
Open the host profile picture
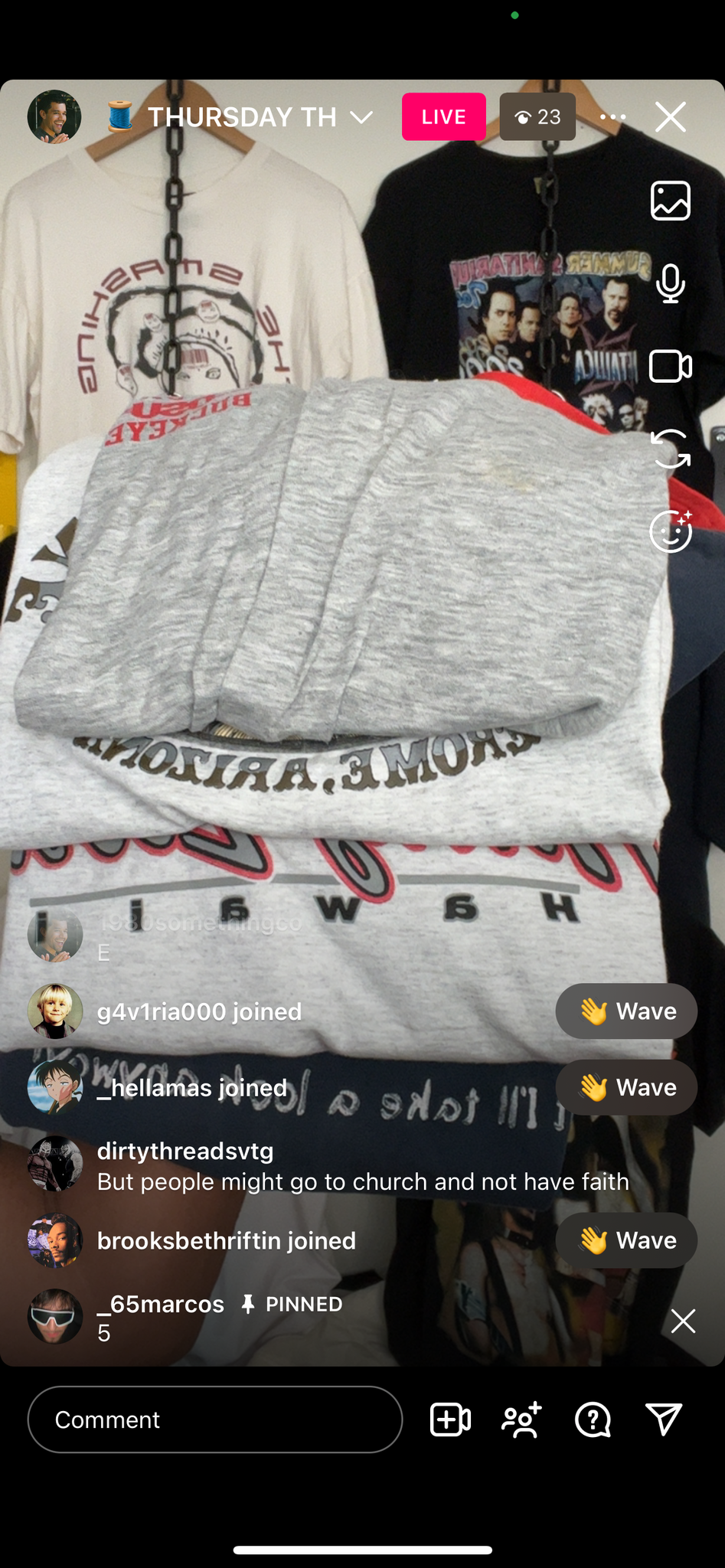coord(54,117)
